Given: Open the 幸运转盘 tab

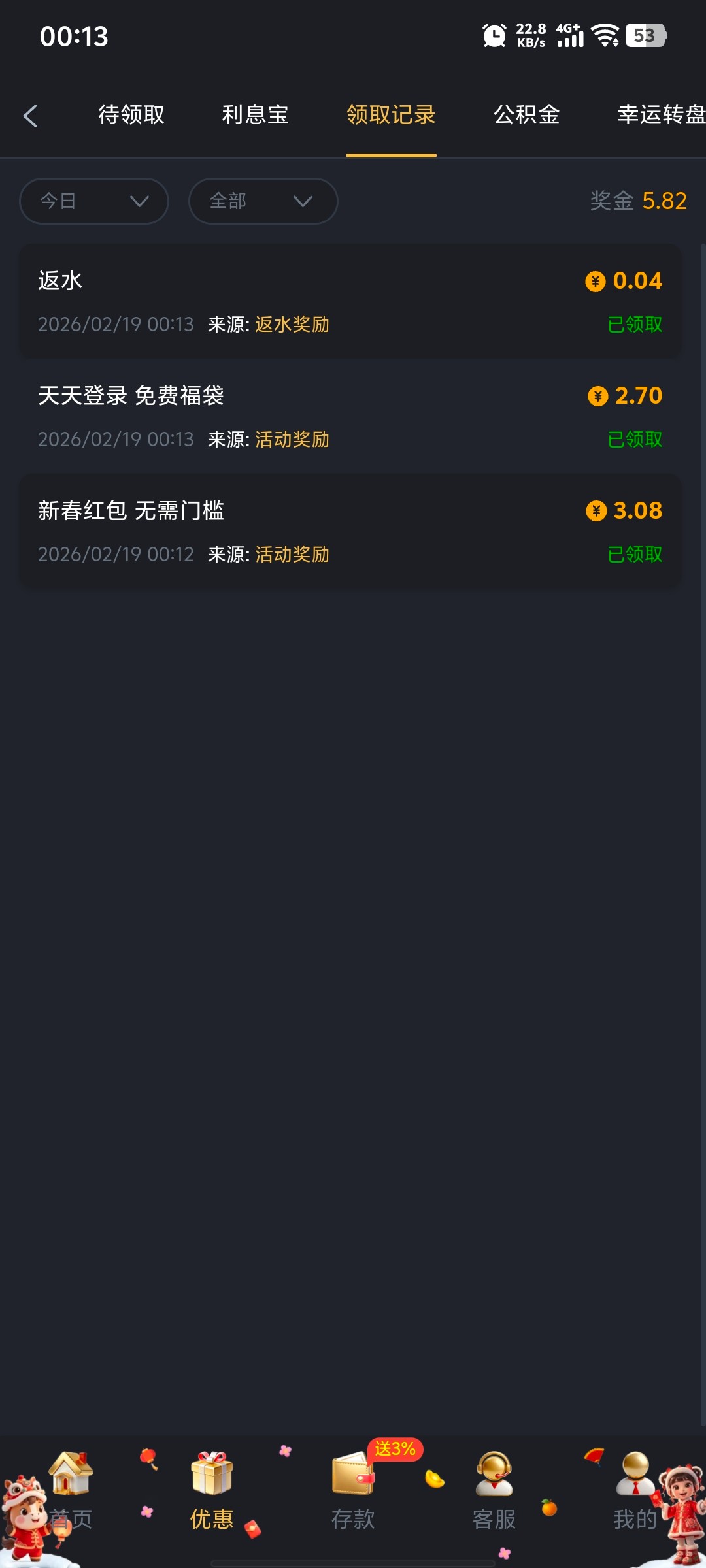Looking at the screenshot, I should pyautogui.click(x=660, y=115).
